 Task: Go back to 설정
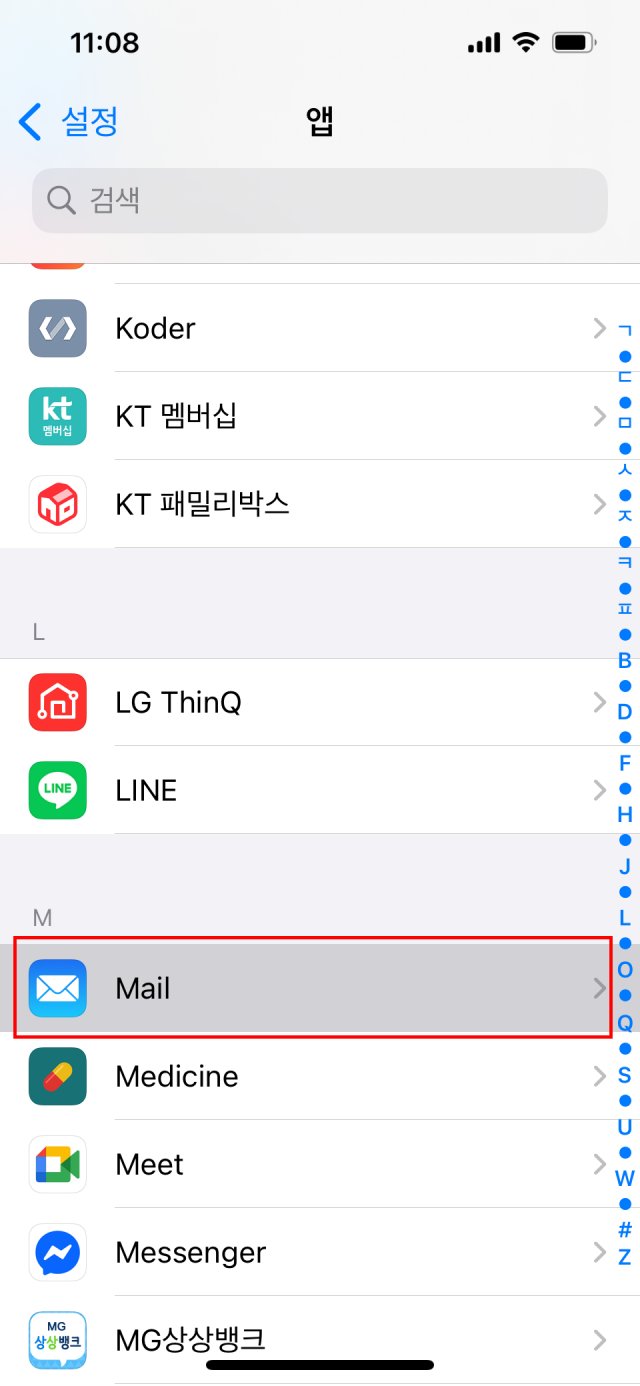coord(68,122)
